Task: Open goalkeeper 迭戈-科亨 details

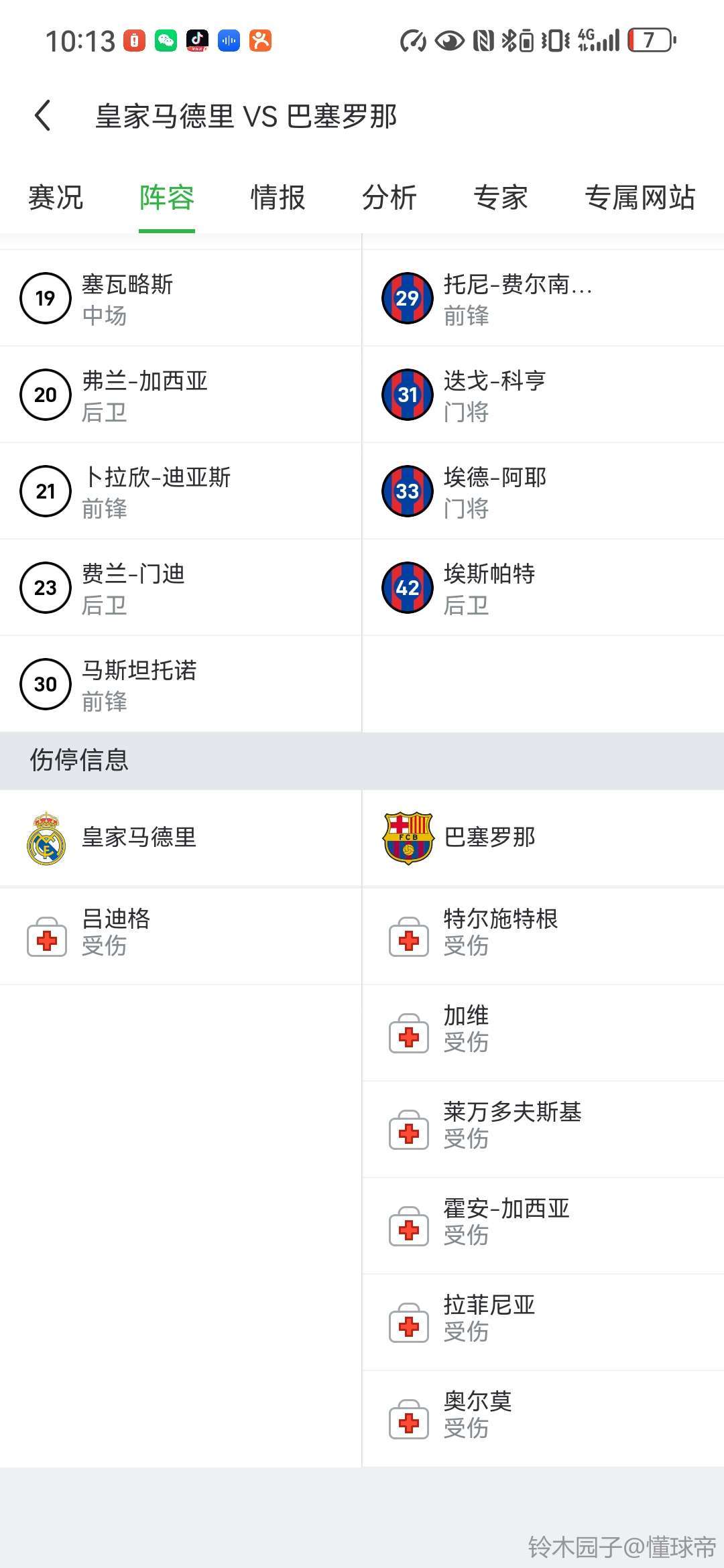Action: click(494, 395)
